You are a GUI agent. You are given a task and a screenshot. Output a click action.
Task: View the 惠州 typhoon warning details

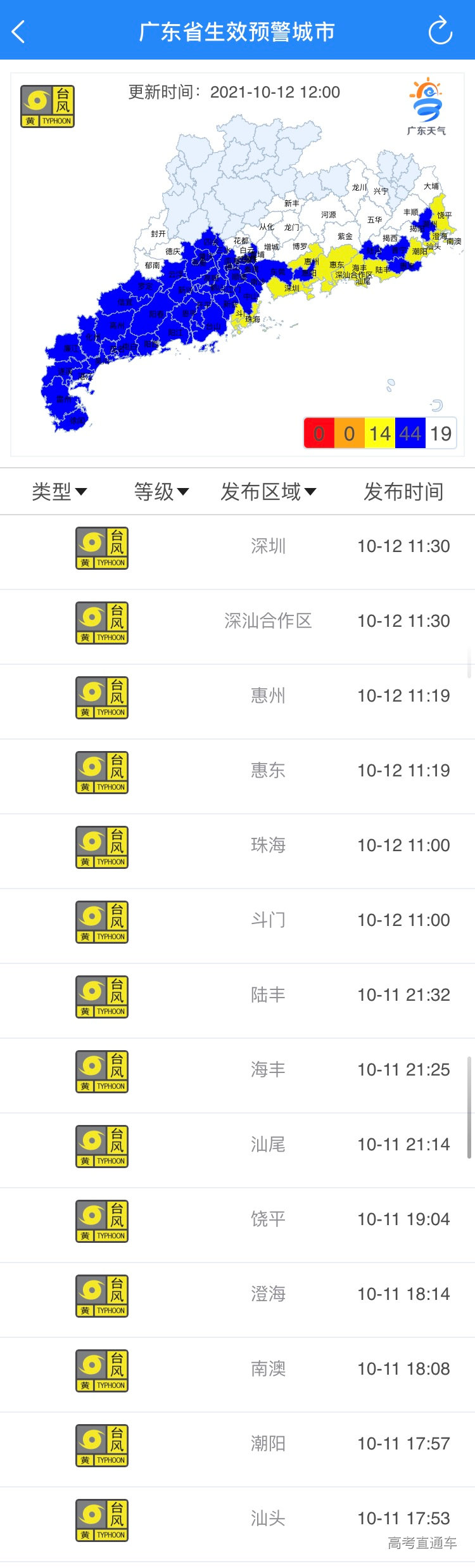(x=268, y=696)
